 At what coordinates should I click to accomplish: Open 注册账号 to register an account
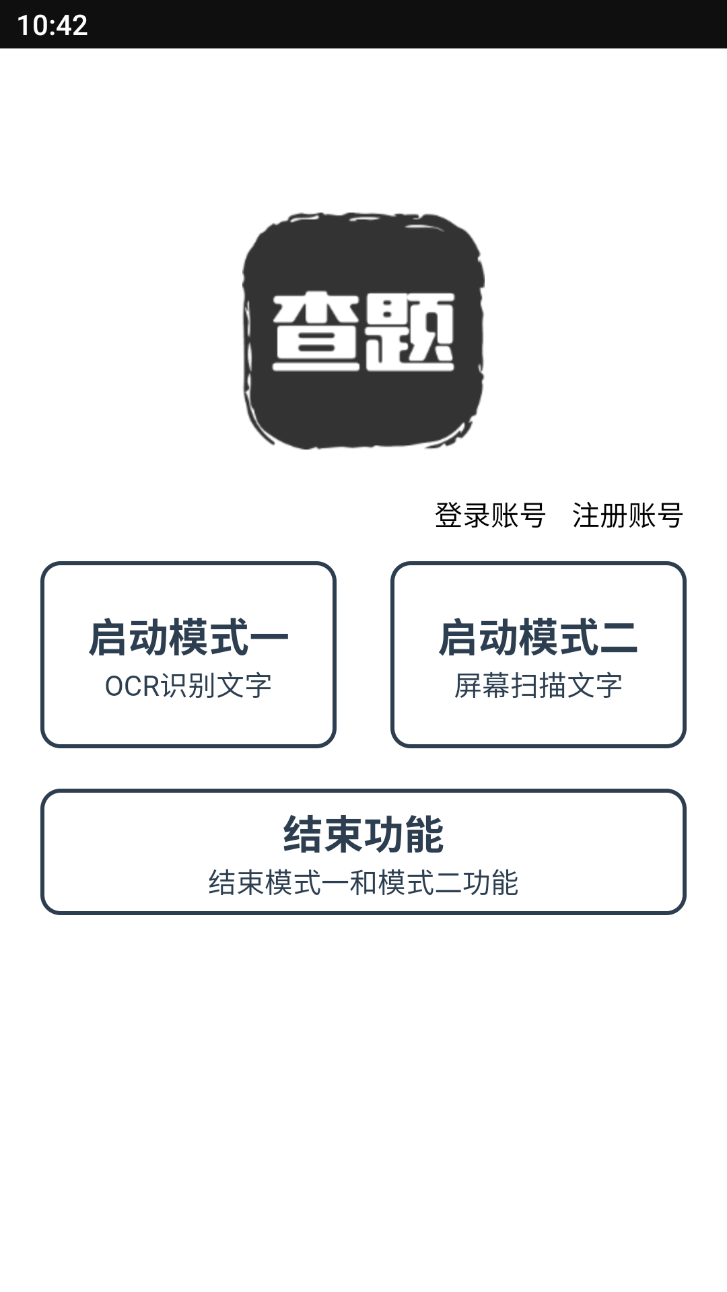[627, 516]
